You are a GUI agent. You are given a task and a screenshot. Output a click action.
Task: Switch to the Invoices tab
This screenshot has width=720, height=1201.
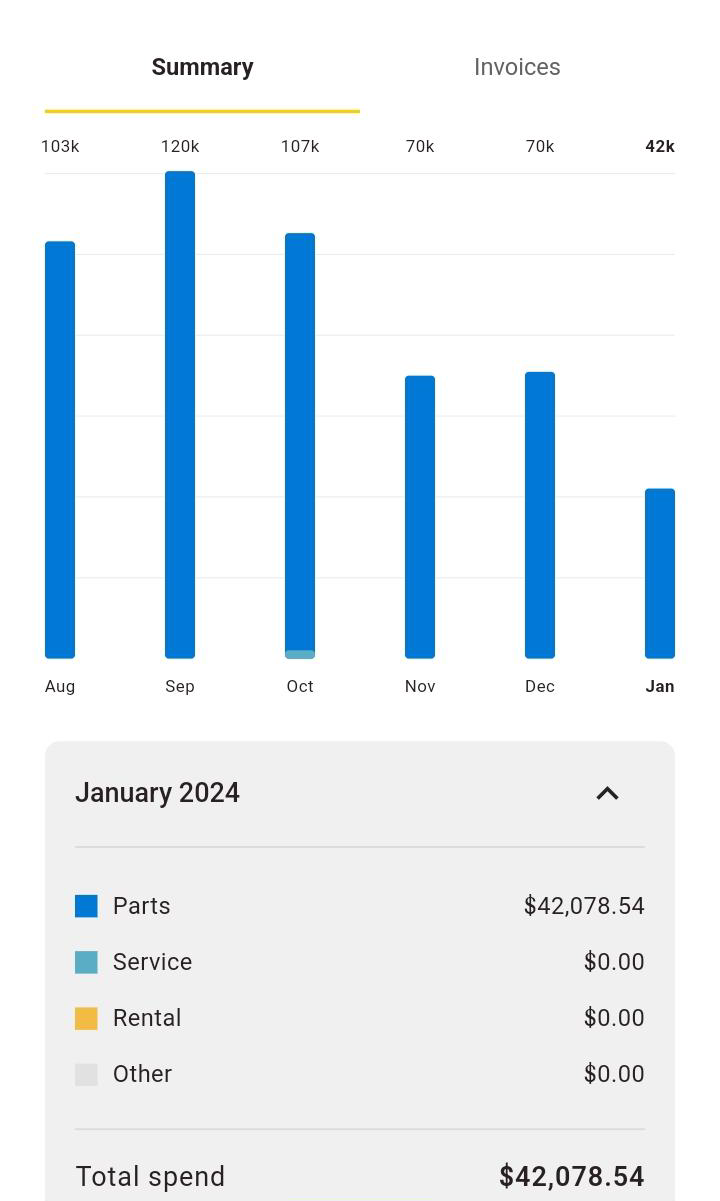(x=517, y=67)
